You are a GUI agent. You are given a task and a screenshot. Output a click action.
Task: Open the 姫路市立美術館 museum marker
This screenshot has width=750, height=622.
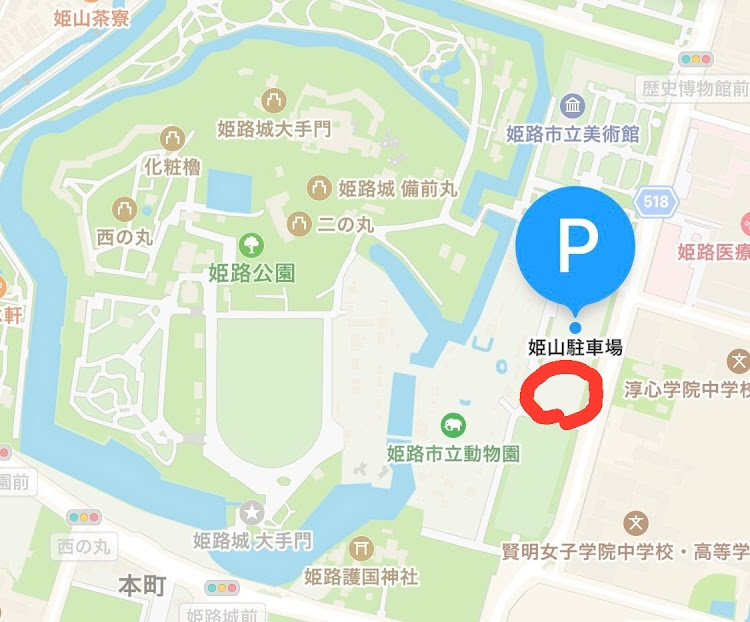(572, 107)
